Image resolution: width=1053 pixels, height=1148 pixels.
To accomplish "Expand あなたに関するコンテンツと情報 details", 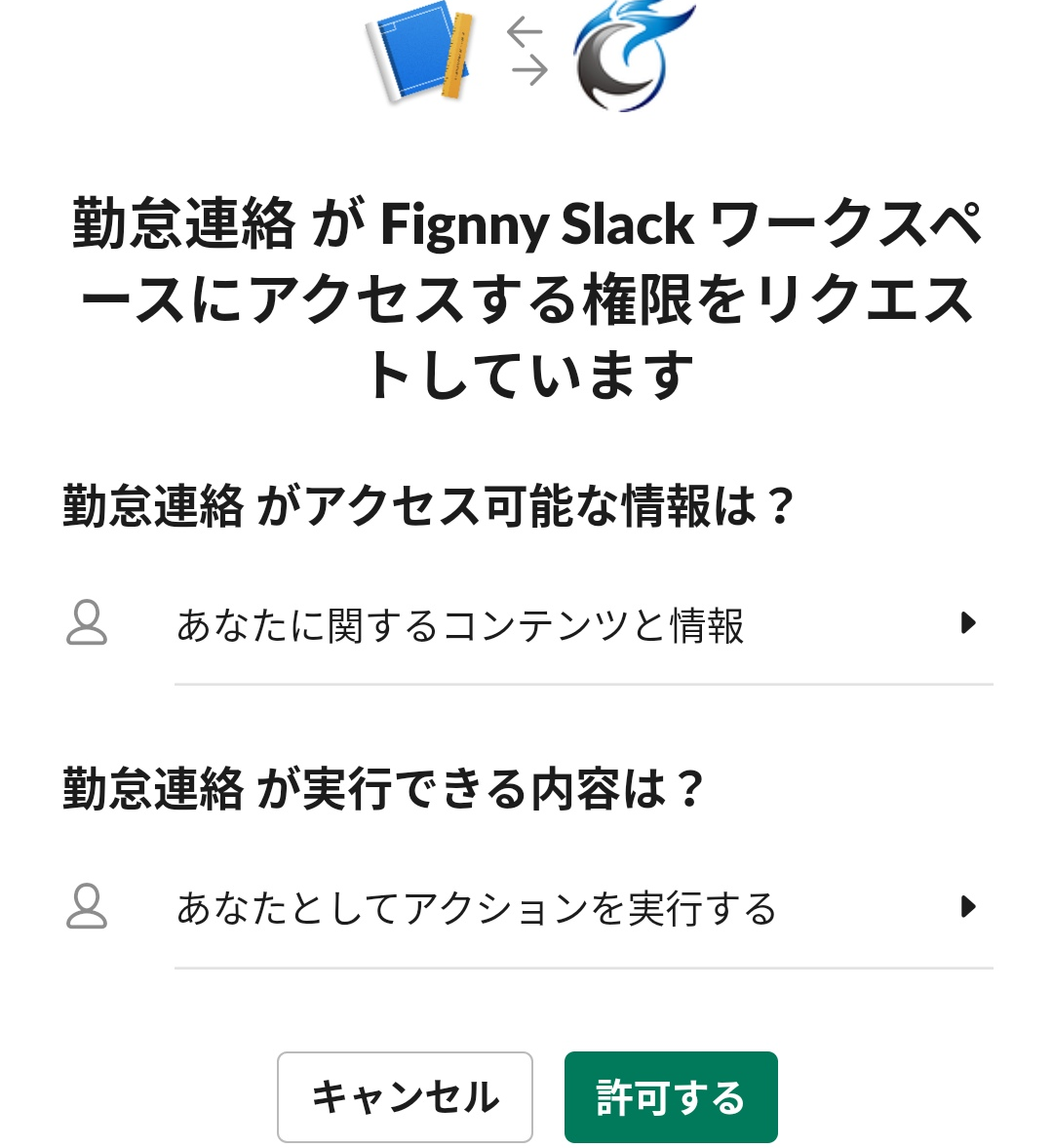I will (x=967, y=623).
